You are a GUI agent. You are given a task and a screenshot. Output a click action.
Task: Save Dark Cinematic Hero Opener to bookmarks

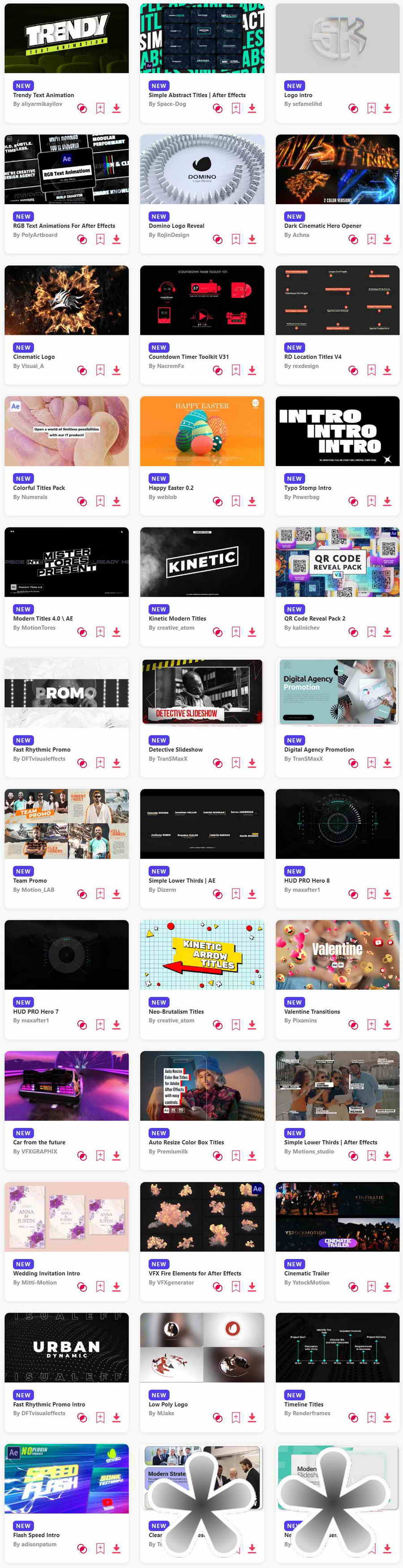click(x=371, y=239)
